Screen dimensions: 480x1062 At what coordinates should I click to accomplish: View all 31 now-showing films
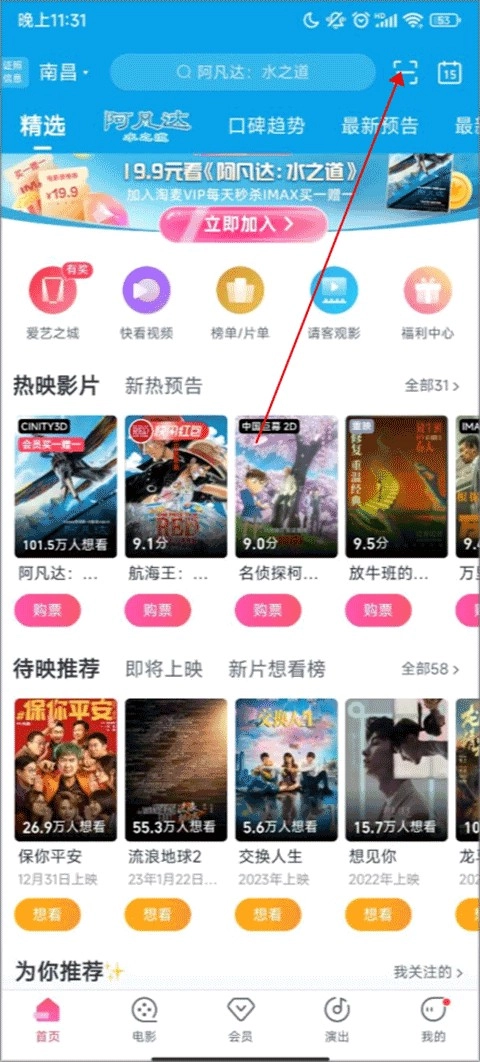[432, 386]
